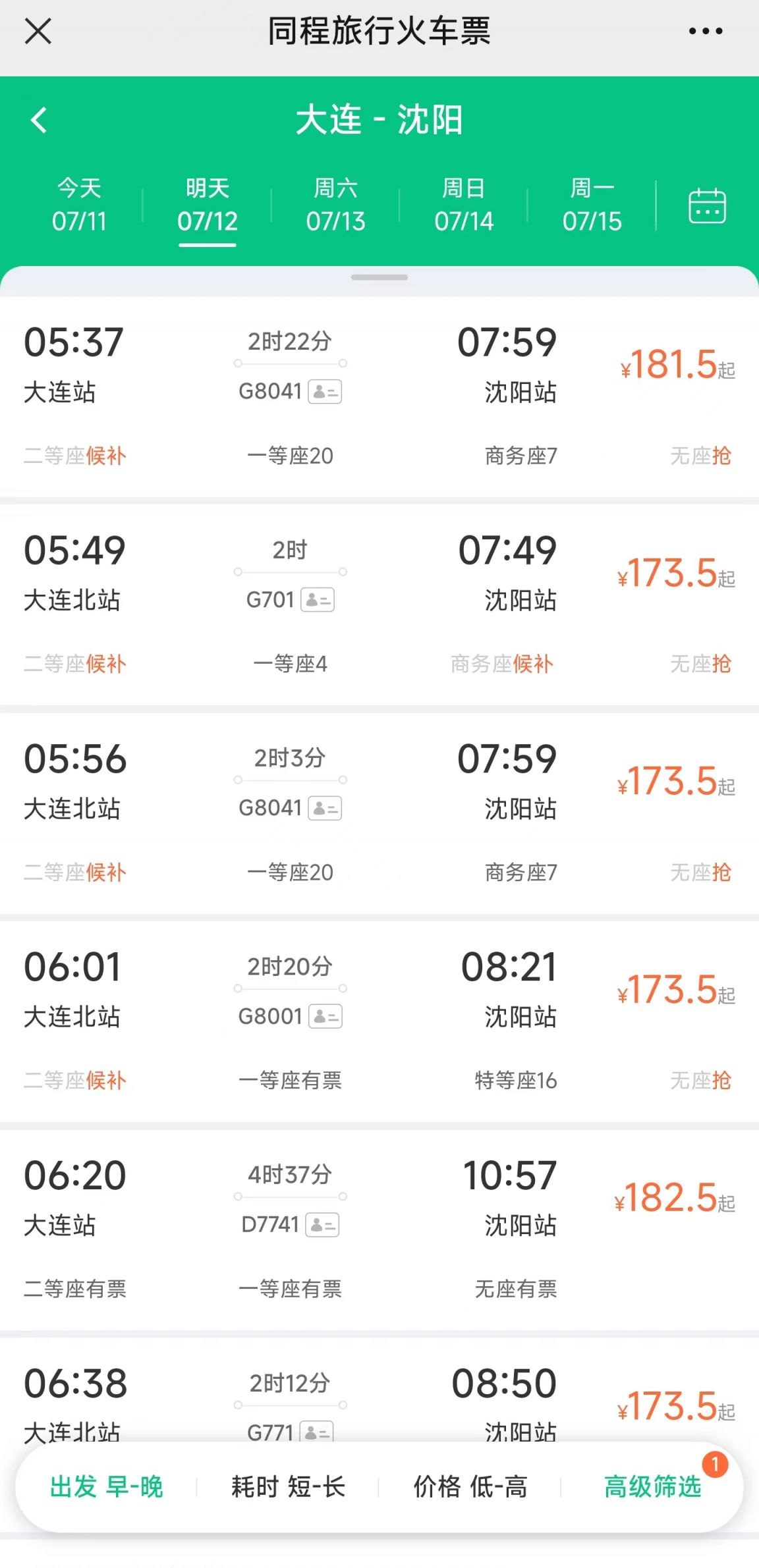Select the 今天 07/11 date tab
This screenshot has width=759, height=1568.
click(x=79, y=205)
